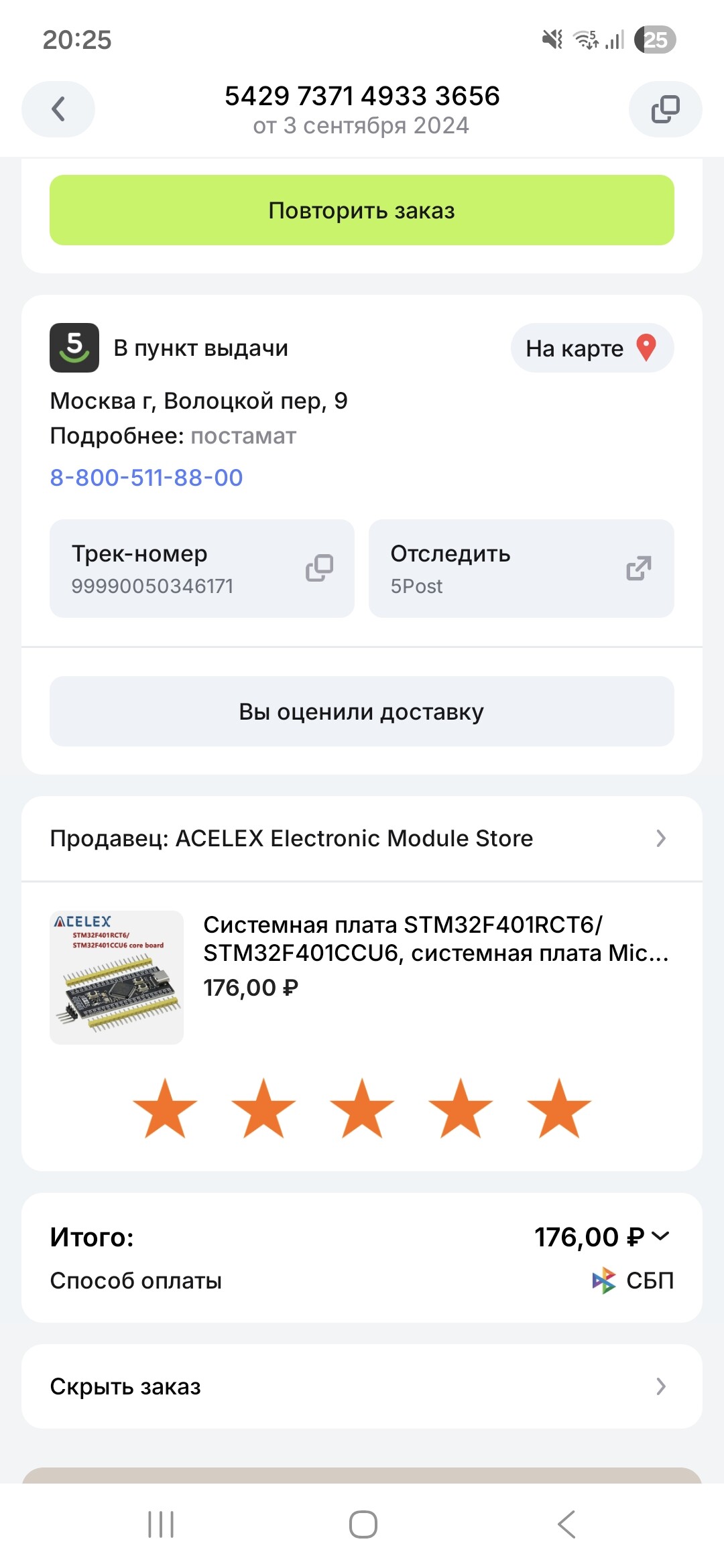
Task: Open the pickup point with На карте
Action: click(x=591, y=348)
